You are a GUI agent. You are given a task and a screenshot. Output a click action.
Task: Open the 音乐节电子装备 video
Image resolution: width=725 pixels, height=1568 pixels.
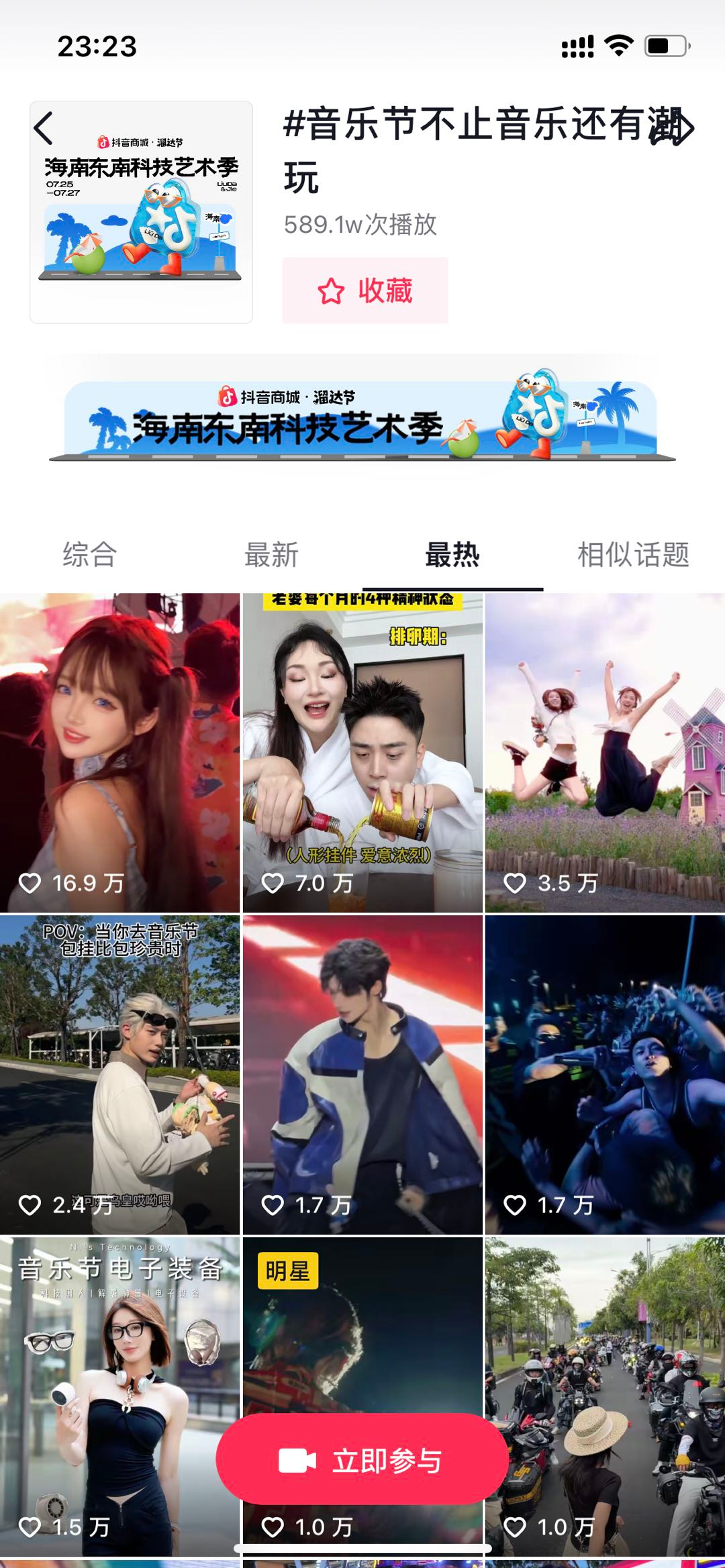coord(119,1382)
